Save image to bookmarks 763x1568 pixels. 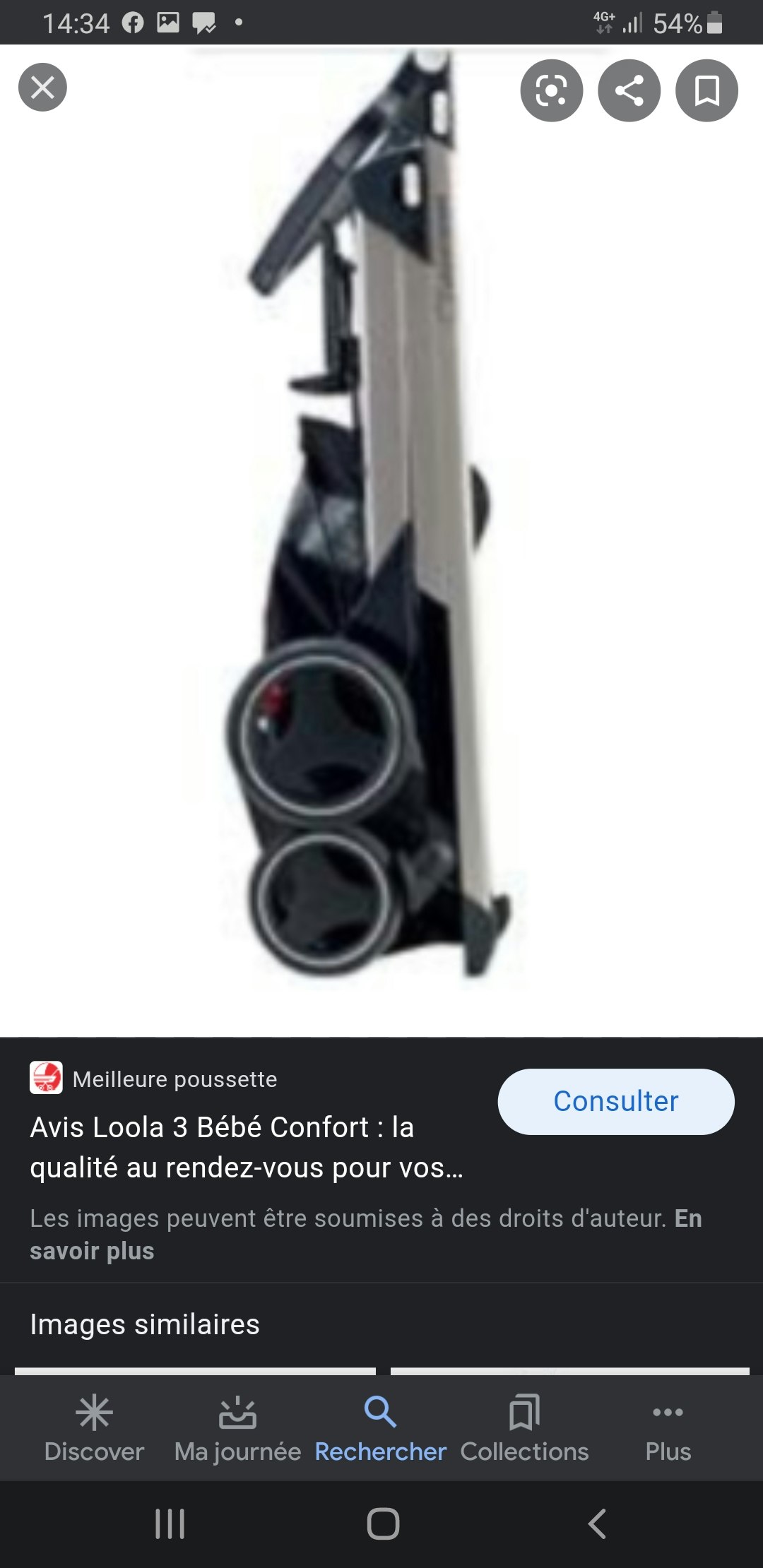(x=705, y=90)
